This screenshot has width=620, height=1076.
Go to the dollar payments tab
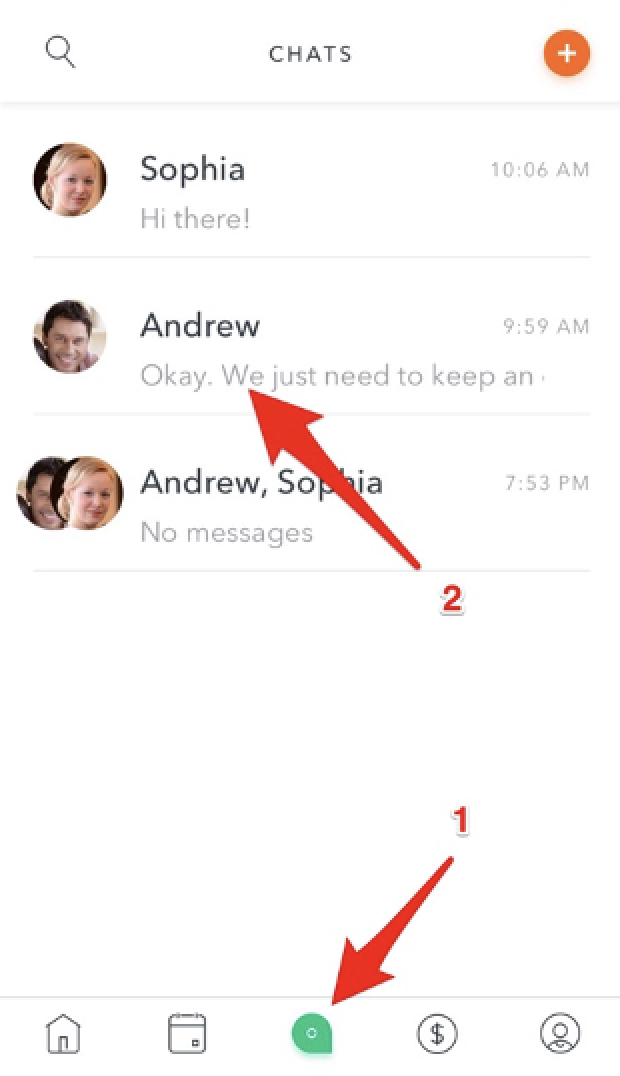436,1032
